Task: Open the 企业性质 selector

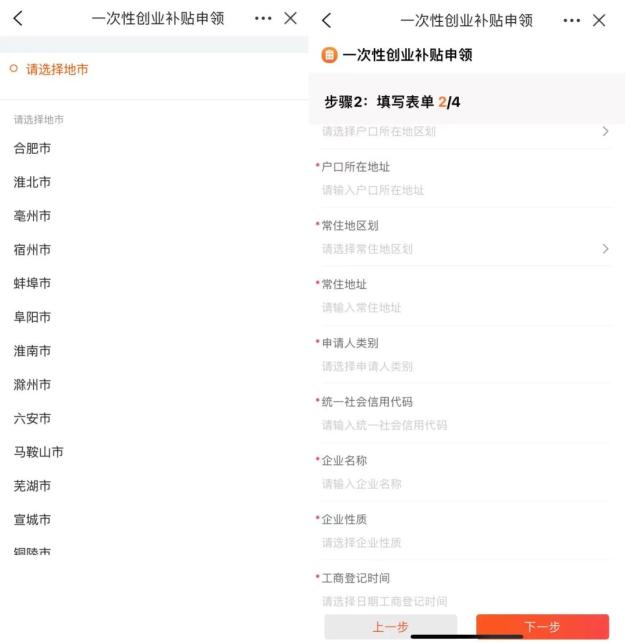Action: coord(465,543)
